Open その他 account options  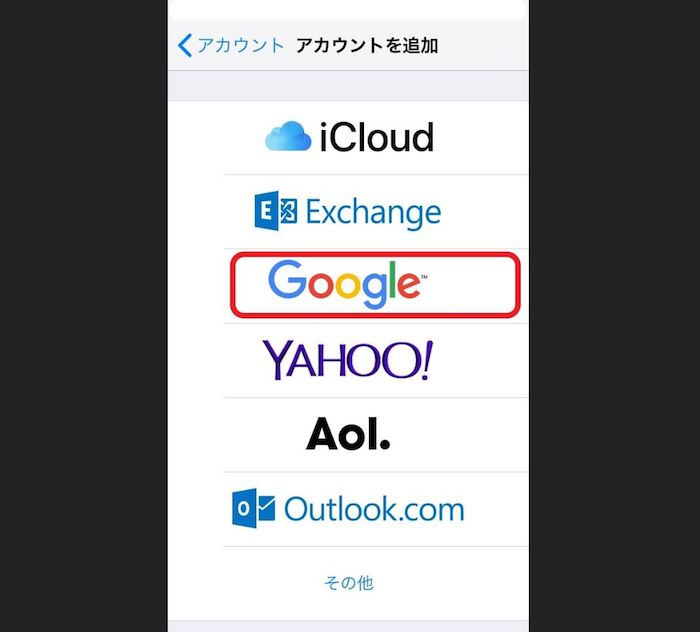[x=348, y=582]
